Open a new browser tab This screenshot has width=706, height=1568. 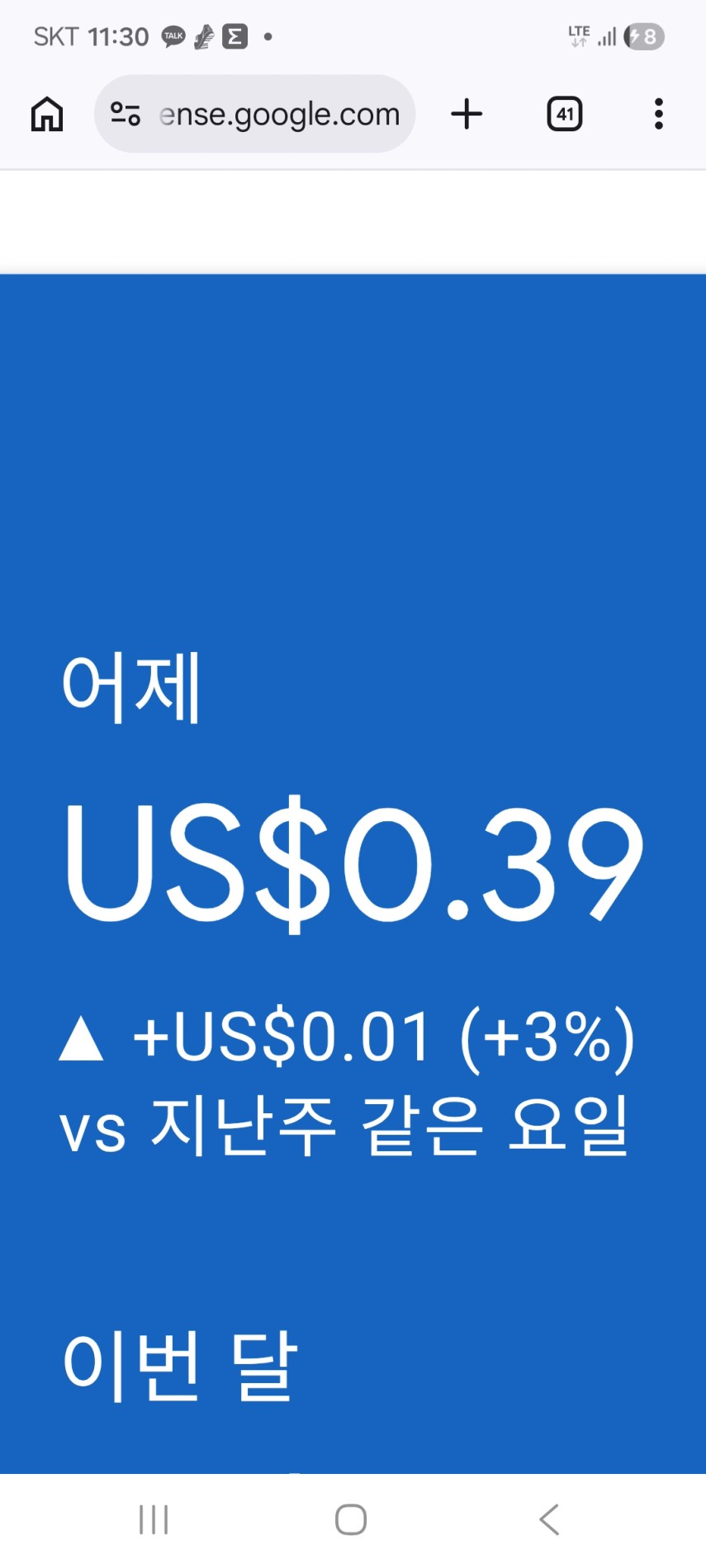[x=467, y=114]
